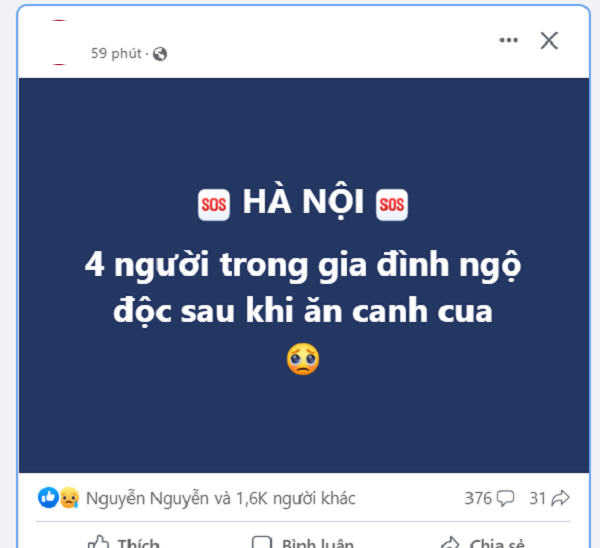Open the post's three-dot options menu
Viewport: 600px width, 548px height.
(509, 40)
